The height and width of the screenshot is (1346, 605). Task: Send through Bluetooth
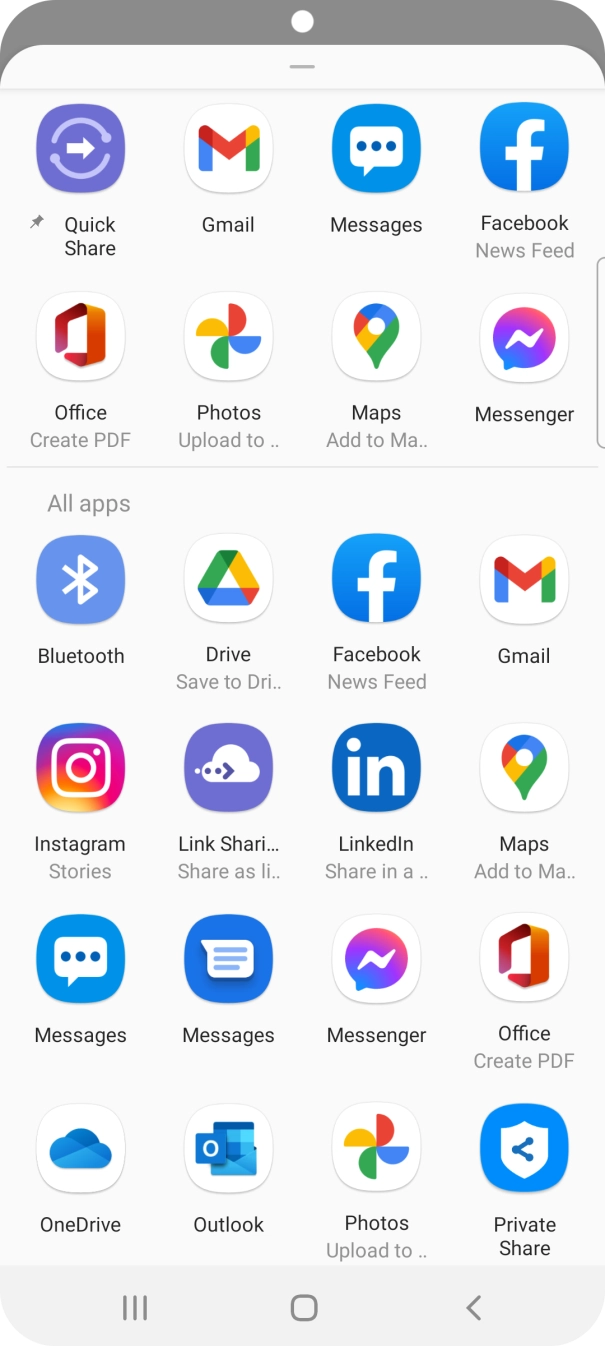coord(80,581)
